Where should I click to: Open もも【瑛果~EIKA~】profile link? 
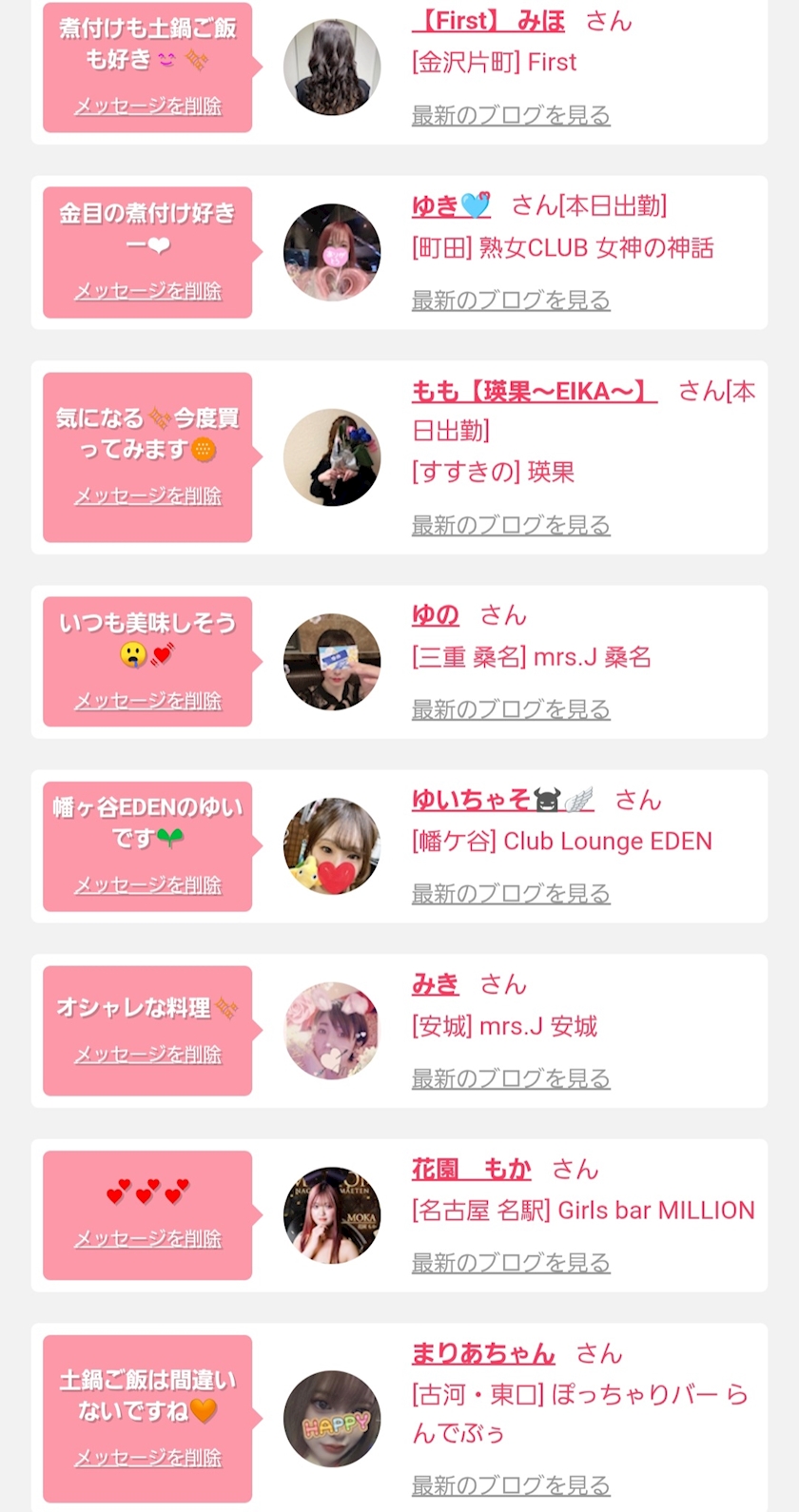pyautogui.click(x=534, y=391)
